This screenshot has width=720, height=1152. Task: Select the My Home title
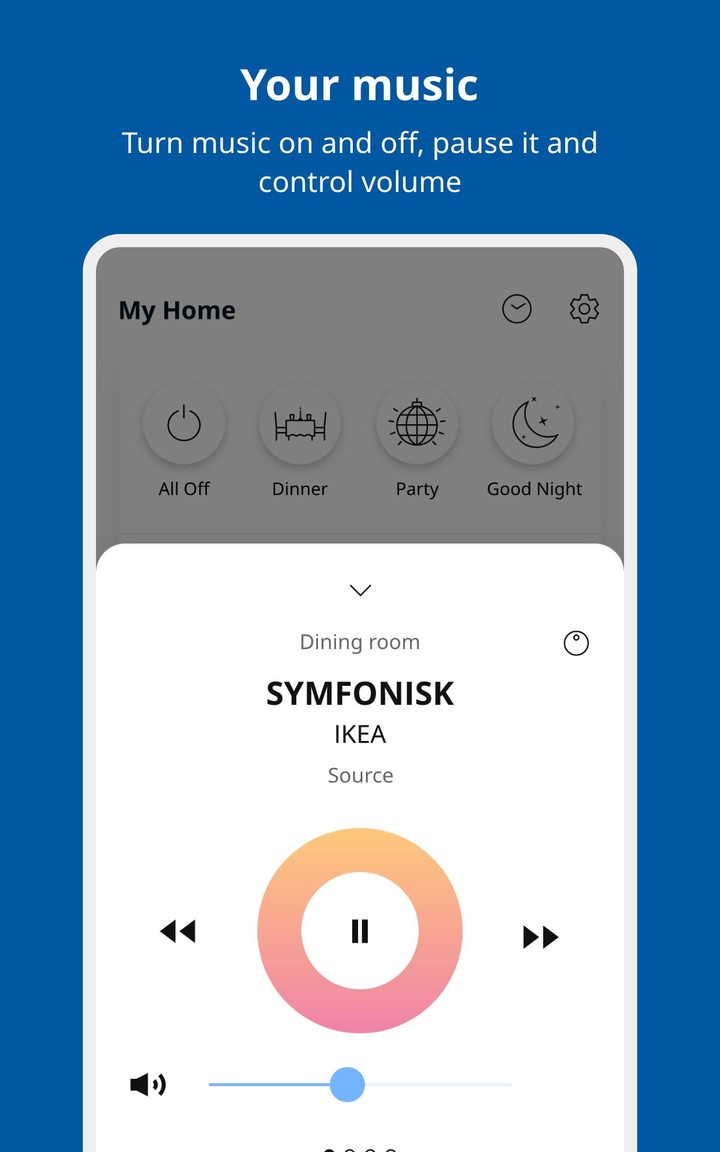(x=176, y=310)
